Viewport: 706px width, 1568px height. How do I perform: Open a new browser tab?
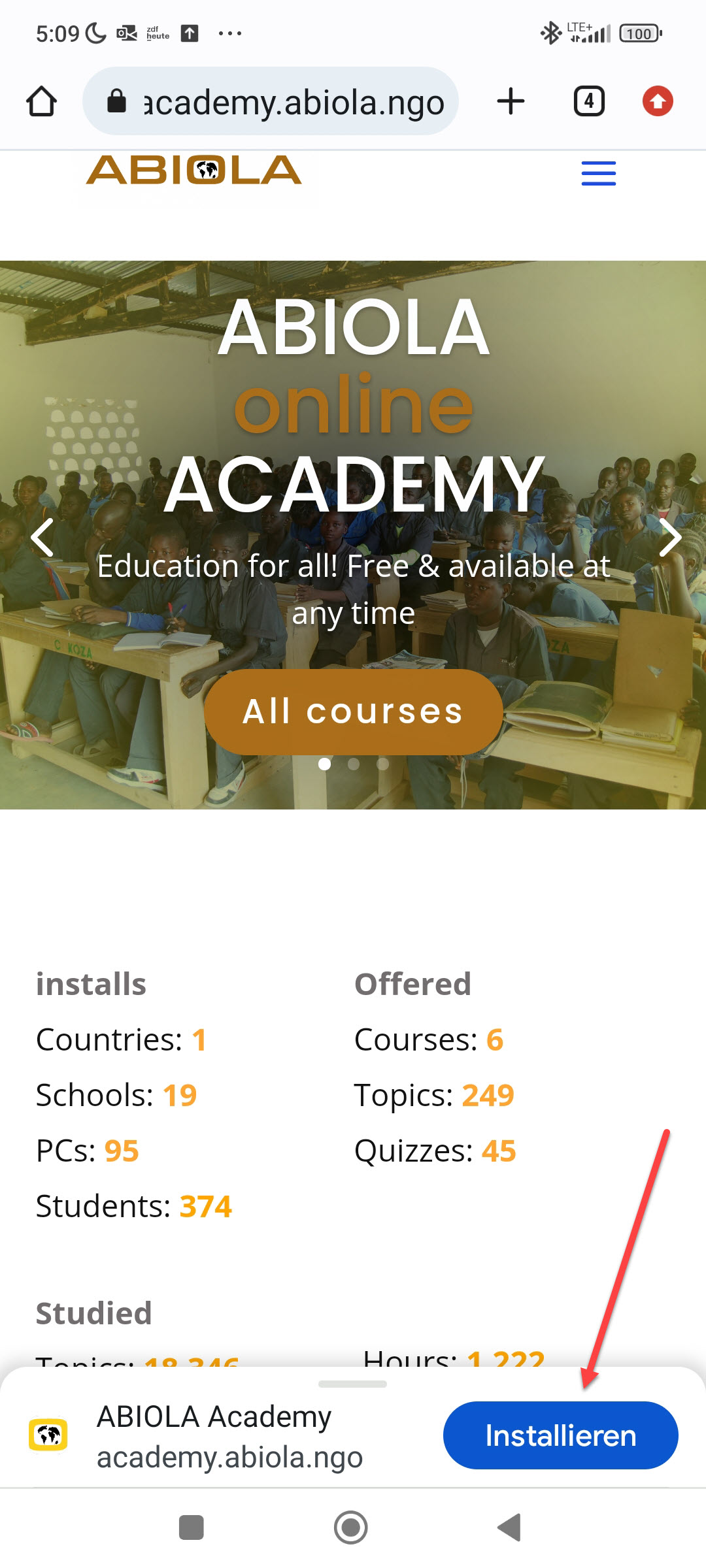[x=511, y=101]
